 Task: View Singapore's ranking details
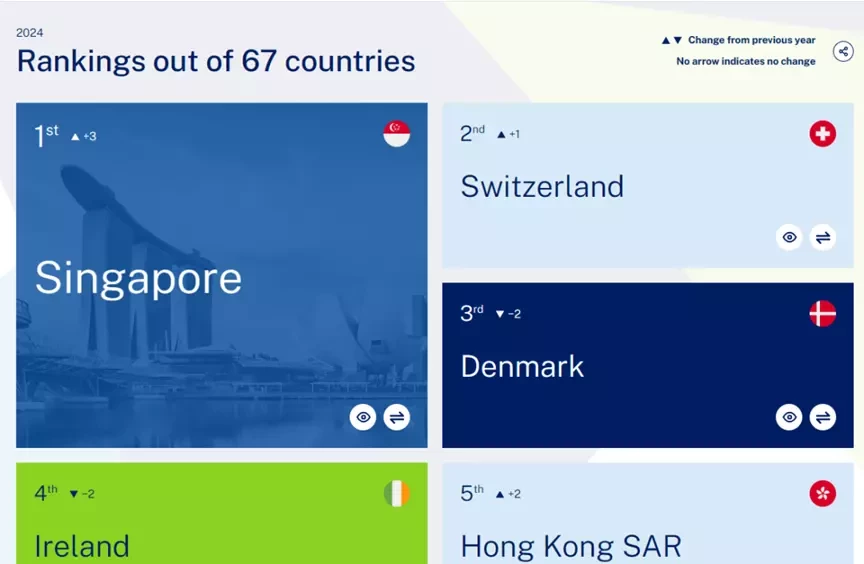pos(363,417)
